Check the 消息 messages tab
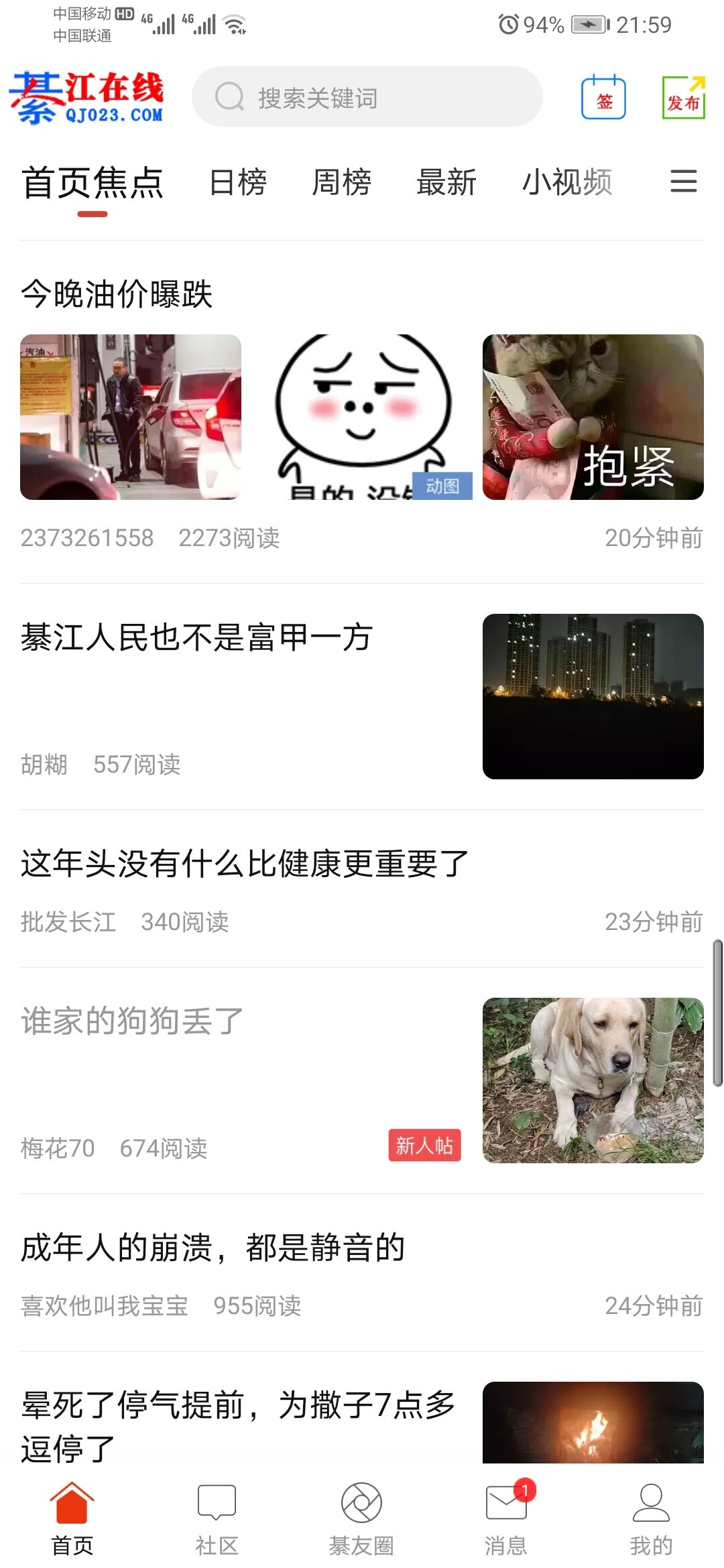724x1568 pixels. click(506, 1519)
